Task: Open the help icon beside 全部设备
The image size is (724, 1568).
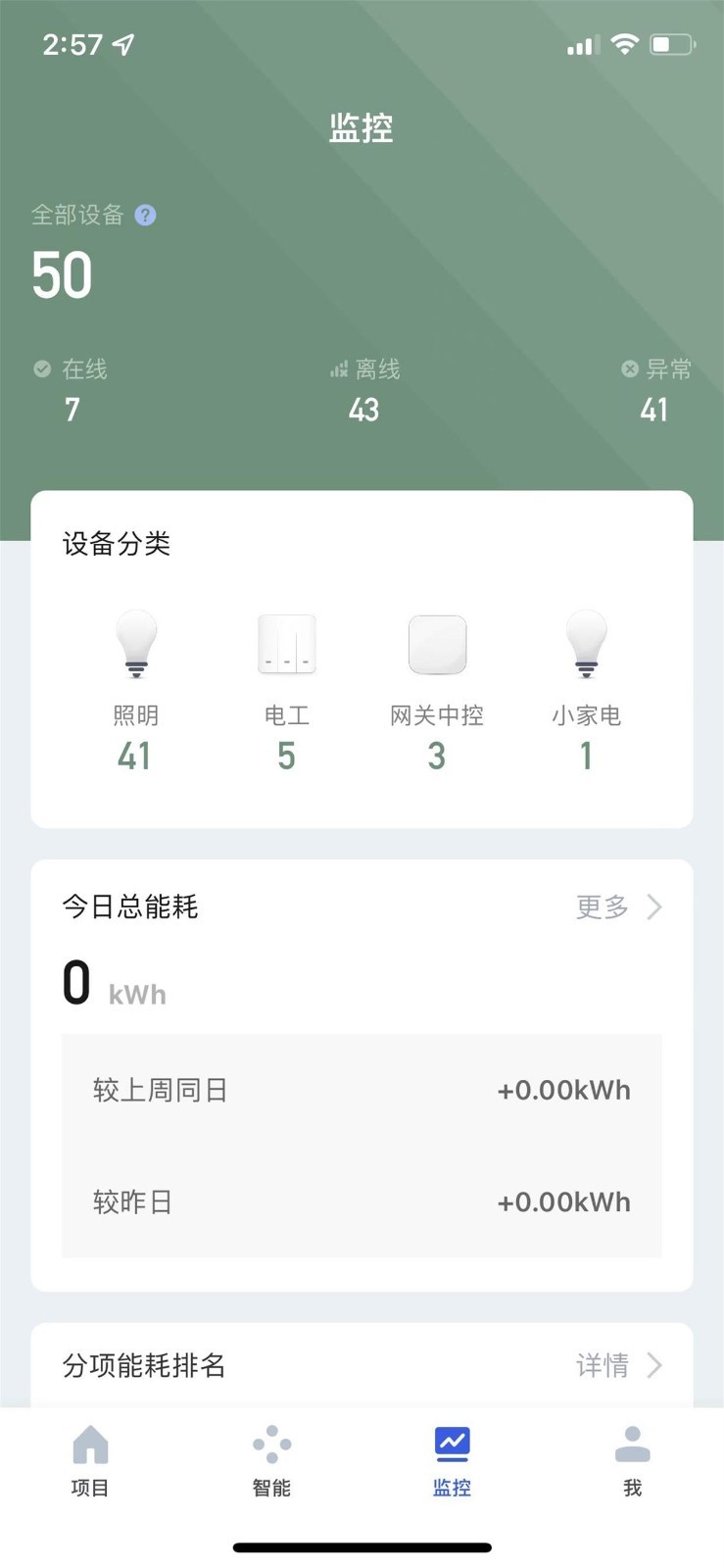Action: (145, 216)
